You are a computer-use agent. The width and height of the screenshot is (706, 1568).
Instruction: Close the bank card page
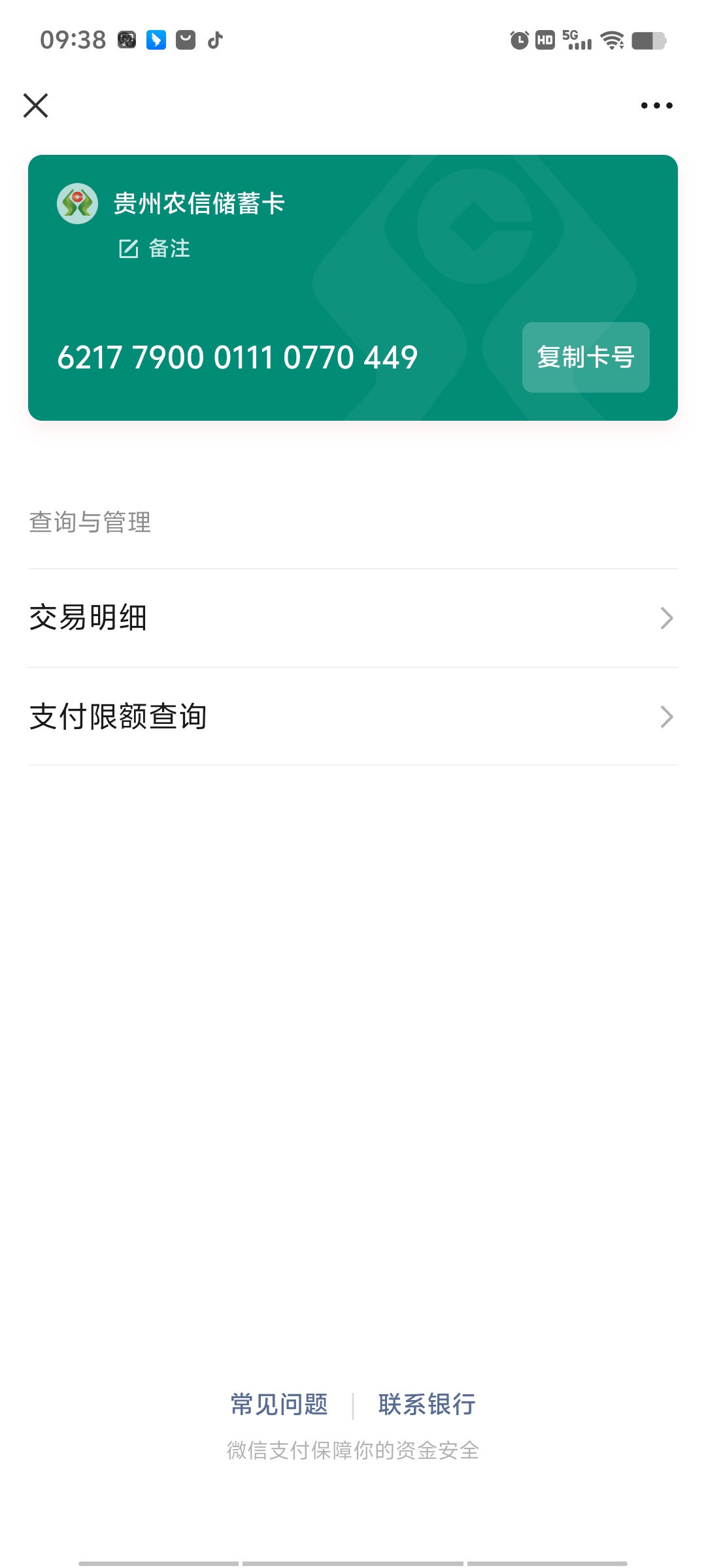(36, 105)
